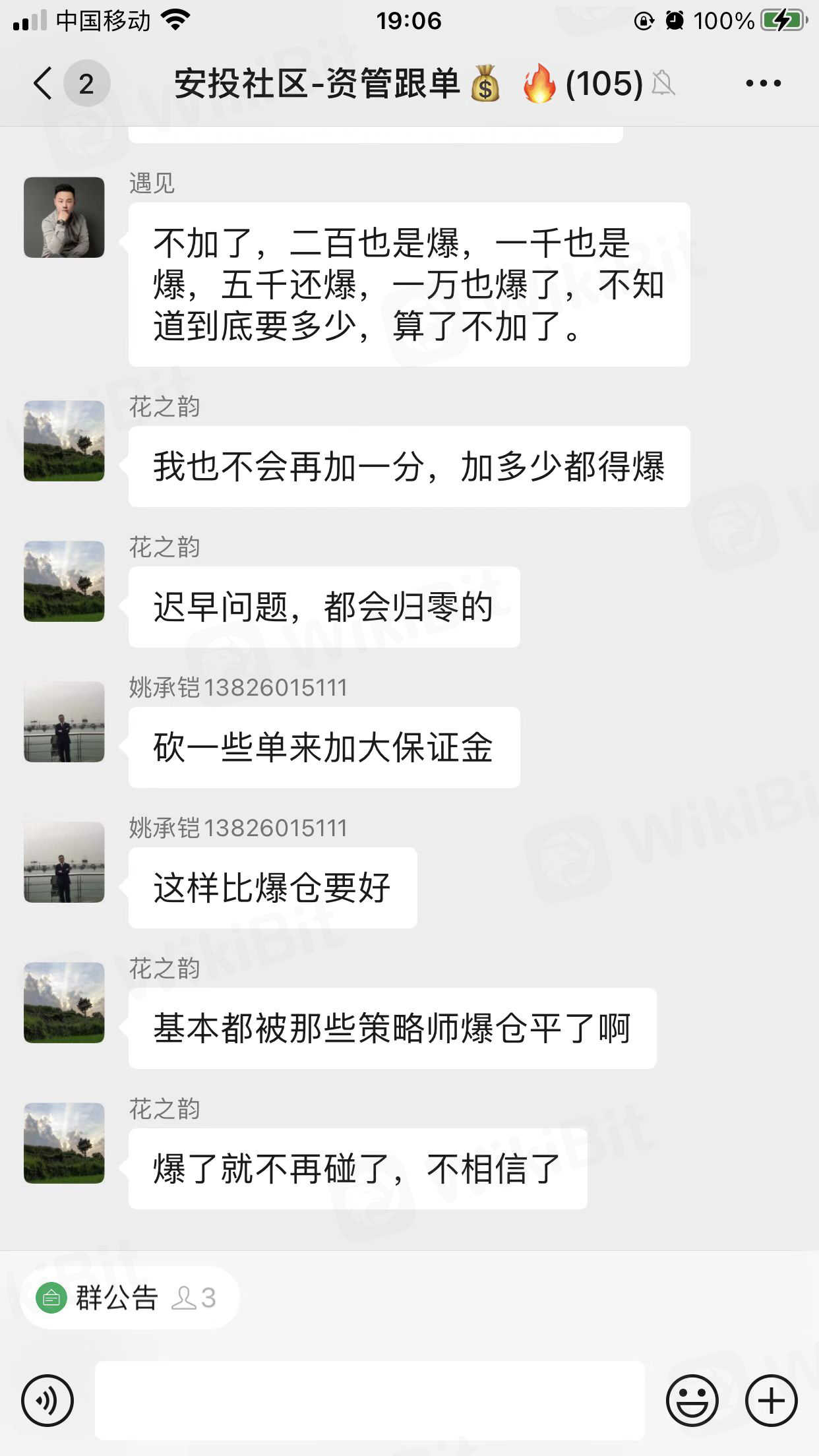Tap 花之韵's avatar beside 爆了就不再碰了
Viewport: 819px width, 1456px height.
click(64, 1143)
